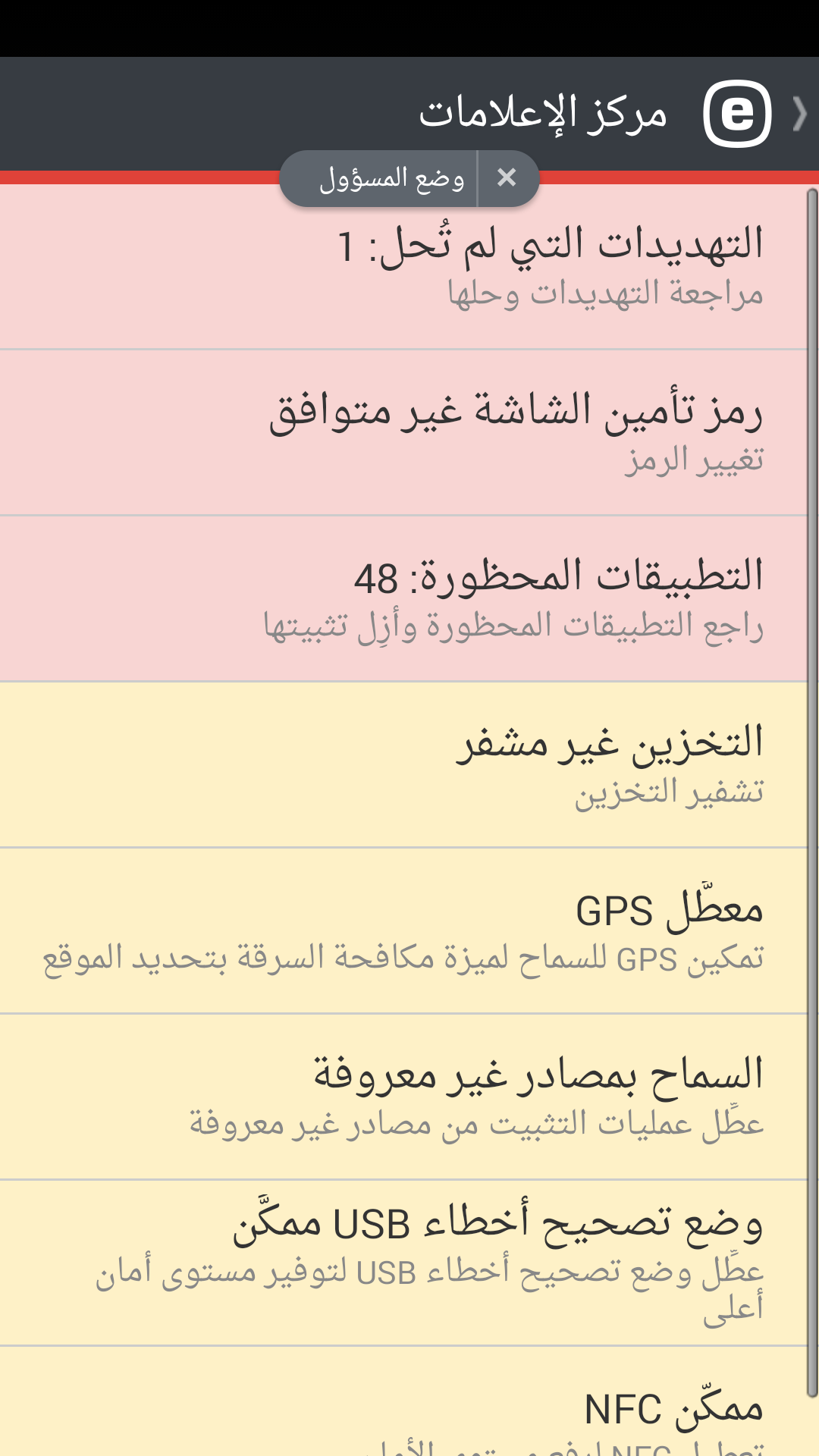The height and width of the screenshot is (1456, 819).
Task: Review التطبيقات المحظورة: 48 blocked apps
Action: [x=409, y=599]
